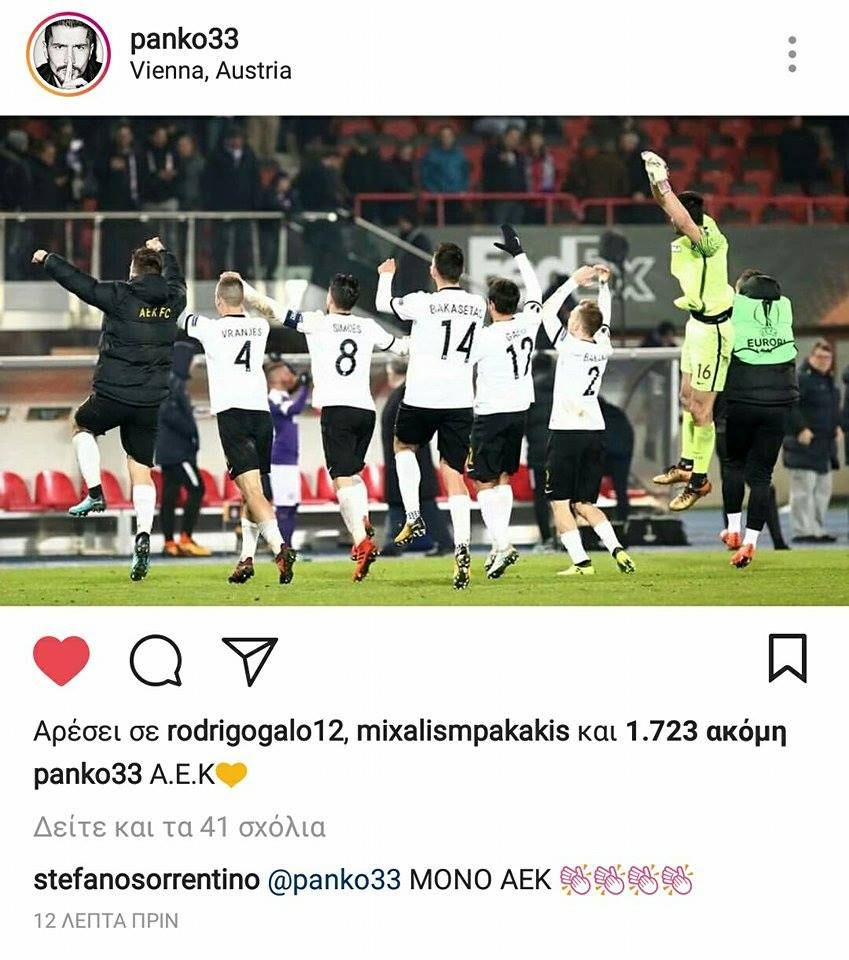Screen dimensions: 849x960
Task: Open the Vienna, Austria location
Action: [x=210, y=72]
